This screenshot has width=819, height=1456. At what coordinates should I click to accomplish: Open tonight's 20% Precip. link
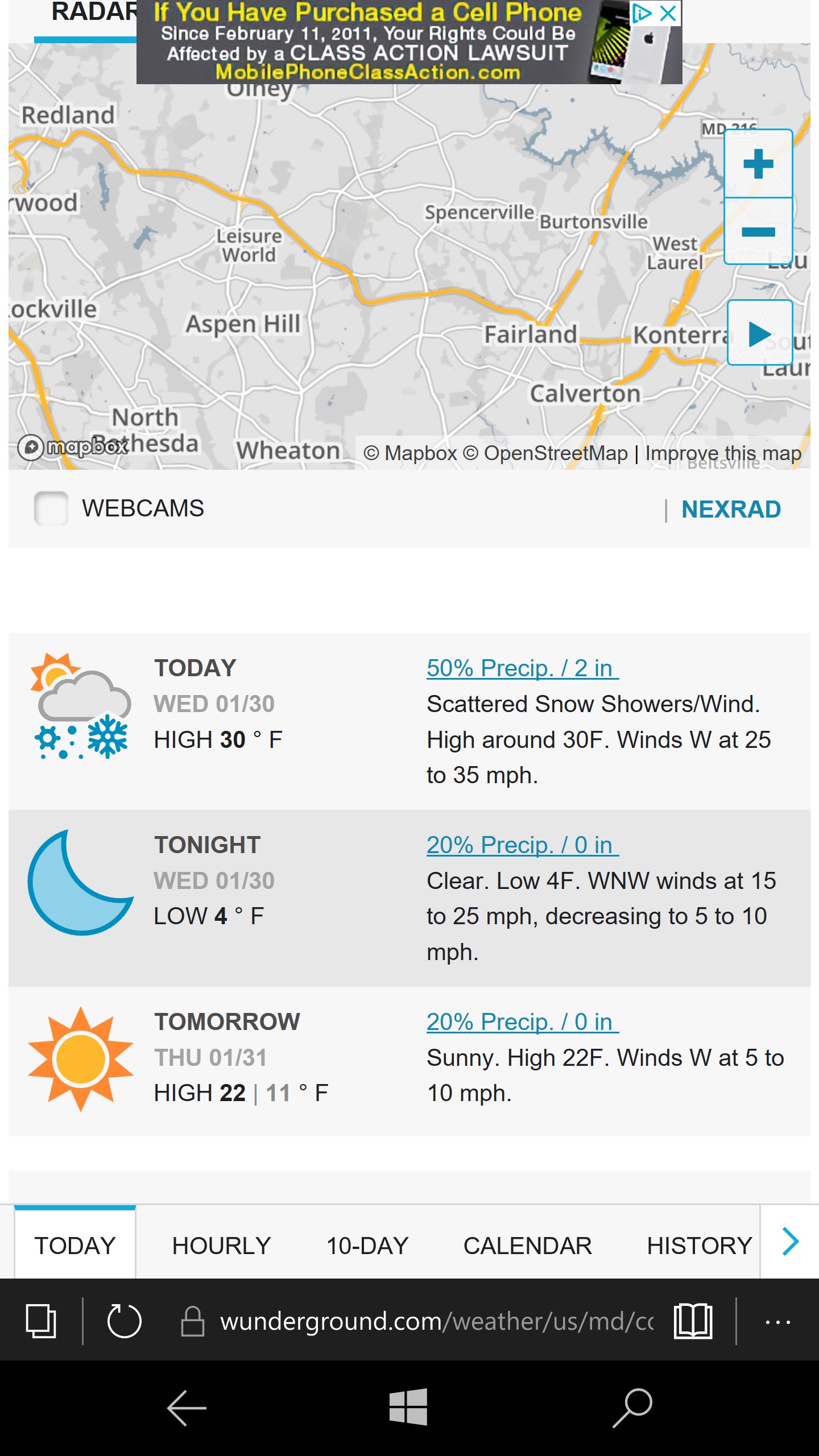(523, 845)
